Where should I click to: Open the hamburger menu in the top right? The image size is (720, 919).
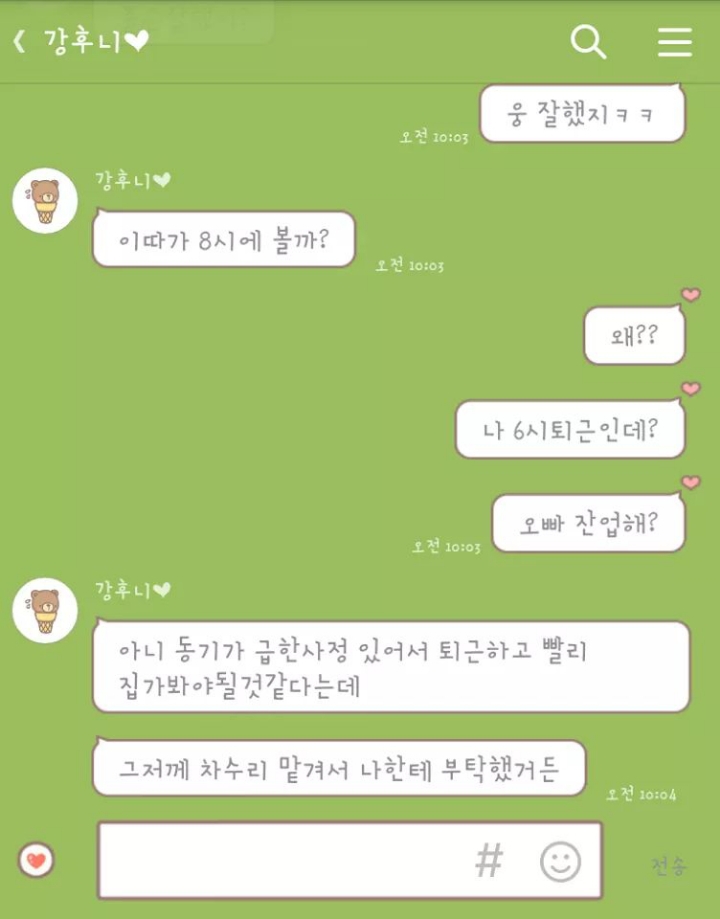pos(675,42)
